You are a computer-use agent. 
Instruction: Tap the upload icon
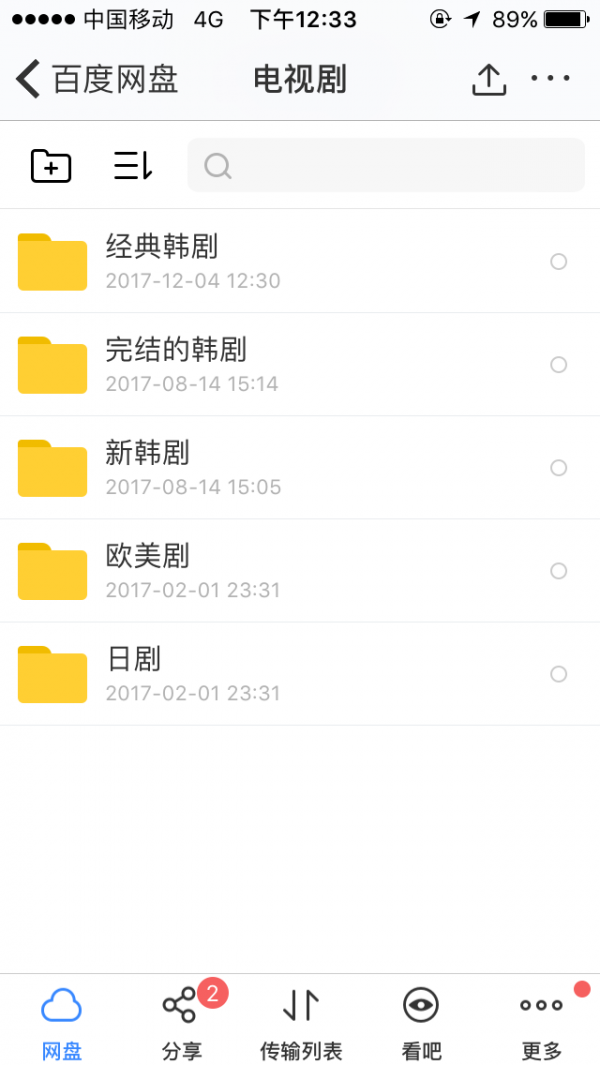[x=489, y=79]
